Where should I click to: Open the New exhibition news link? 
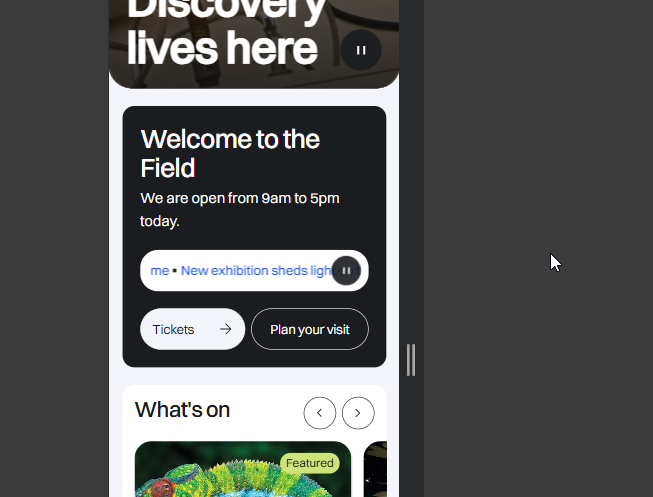pyautogui.click(x=255, y=270)
